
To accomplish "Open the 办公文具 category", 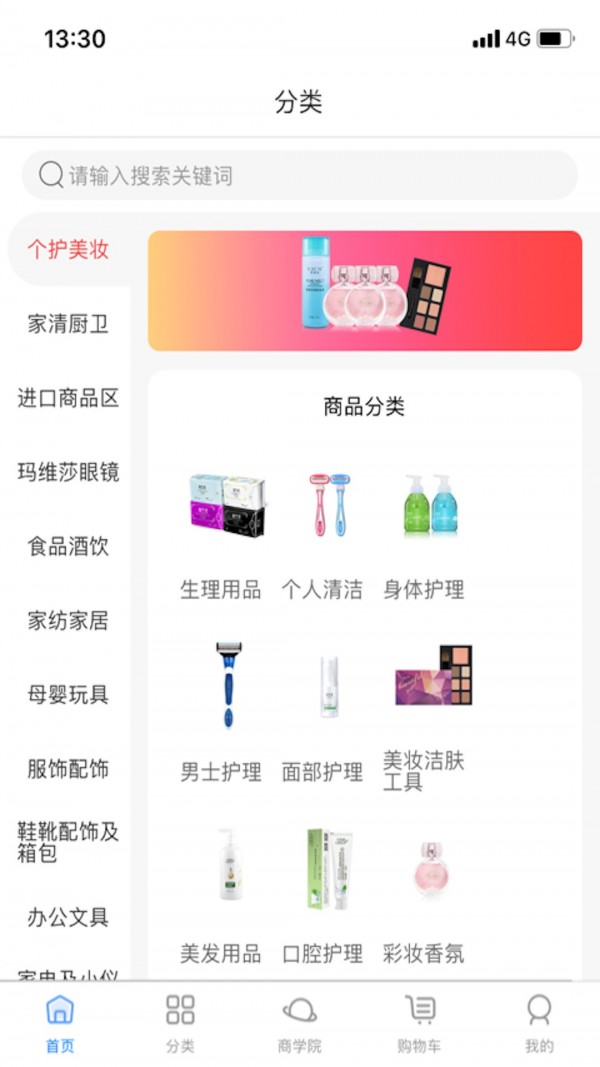I will pos(68,917).
